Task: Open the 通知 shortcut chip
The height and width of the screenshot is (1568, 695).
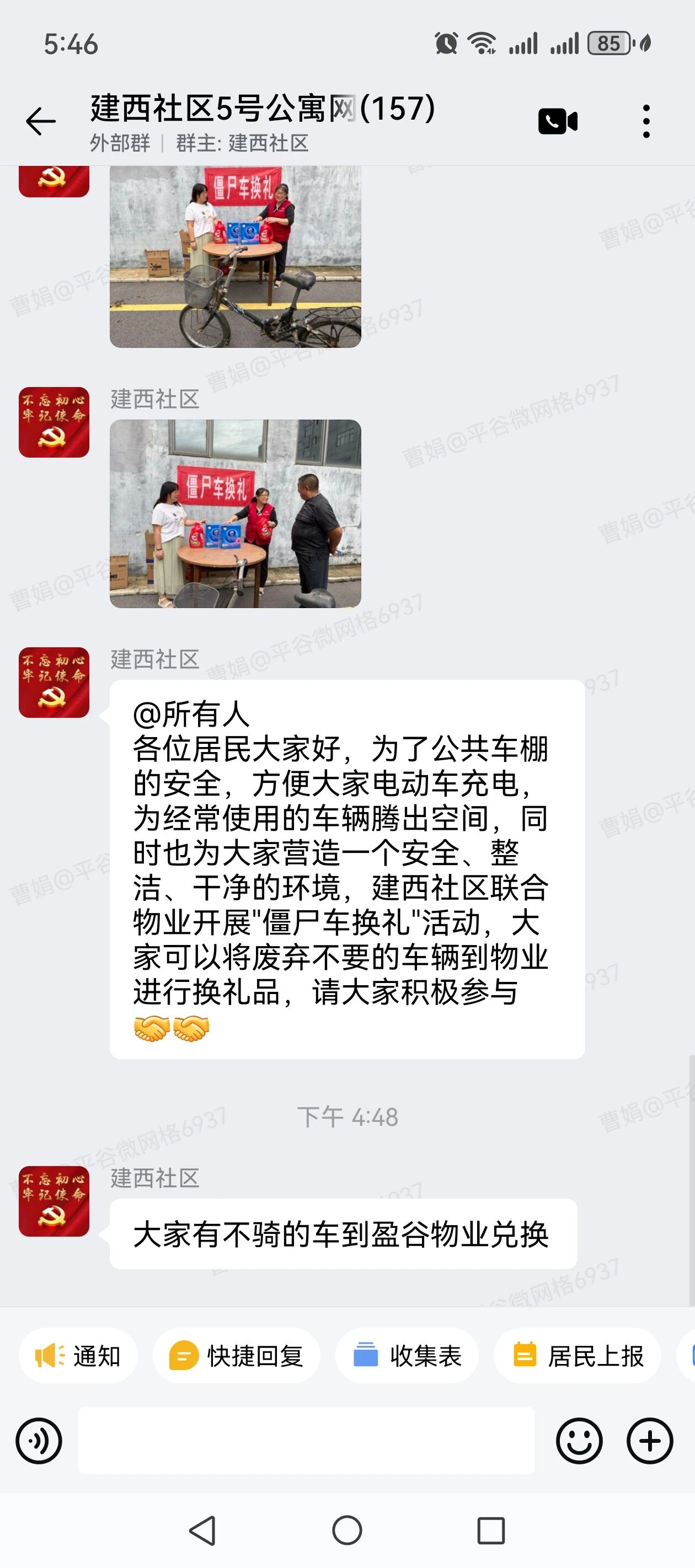Action: click(78, 1356)
